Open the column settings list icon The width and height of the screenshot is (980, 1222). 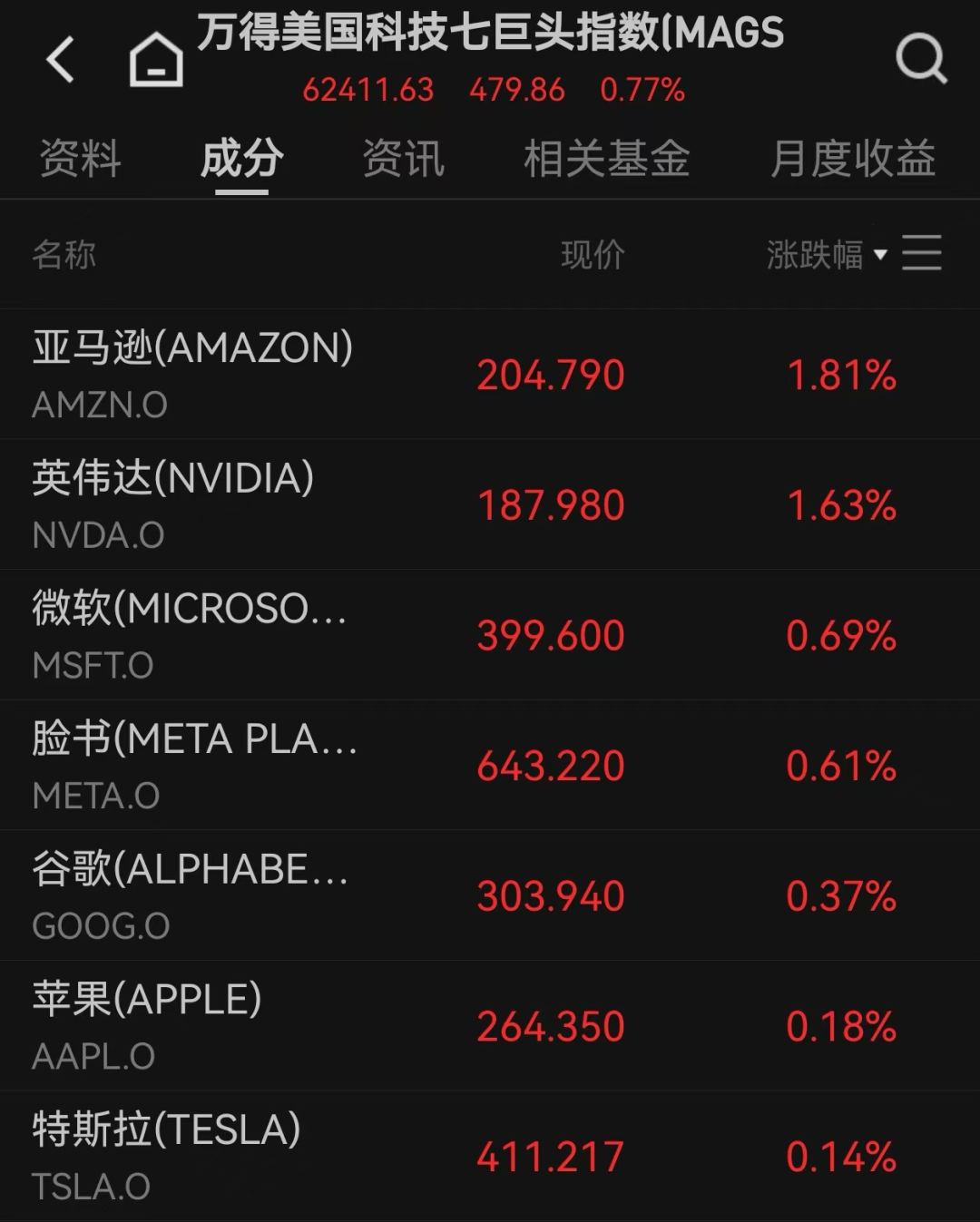pyautogui.click(x=922, y=253)
